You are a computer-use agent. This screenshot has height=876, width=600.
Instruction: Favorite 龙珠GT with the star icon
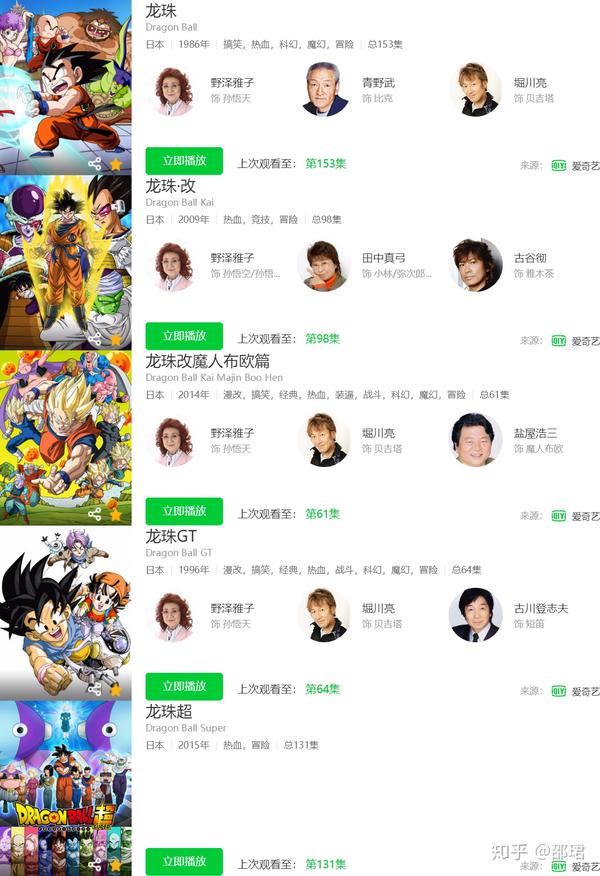116,689
